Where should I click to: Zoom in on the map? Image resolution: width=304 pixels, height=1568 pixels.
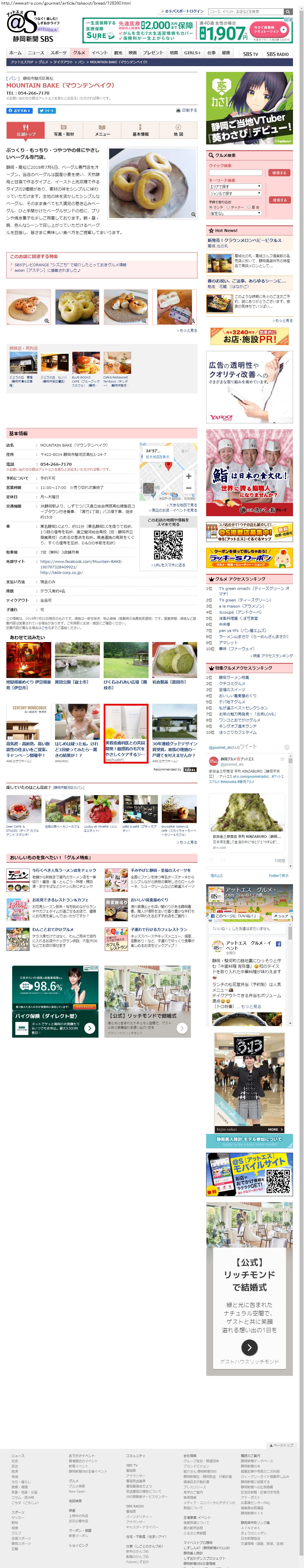(188, 476)
